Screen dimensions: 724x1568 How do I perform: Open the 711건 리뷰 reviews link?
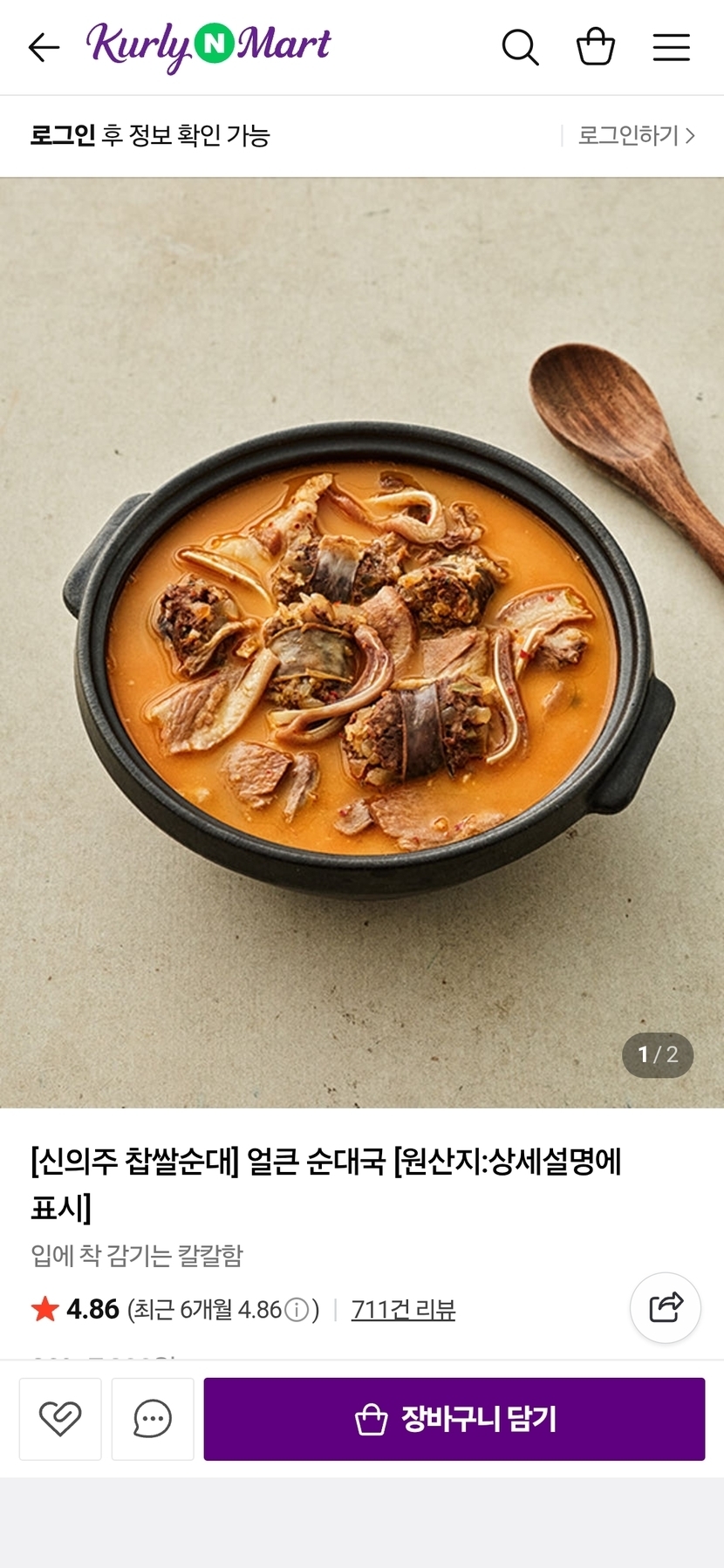tap(403, 1310)
